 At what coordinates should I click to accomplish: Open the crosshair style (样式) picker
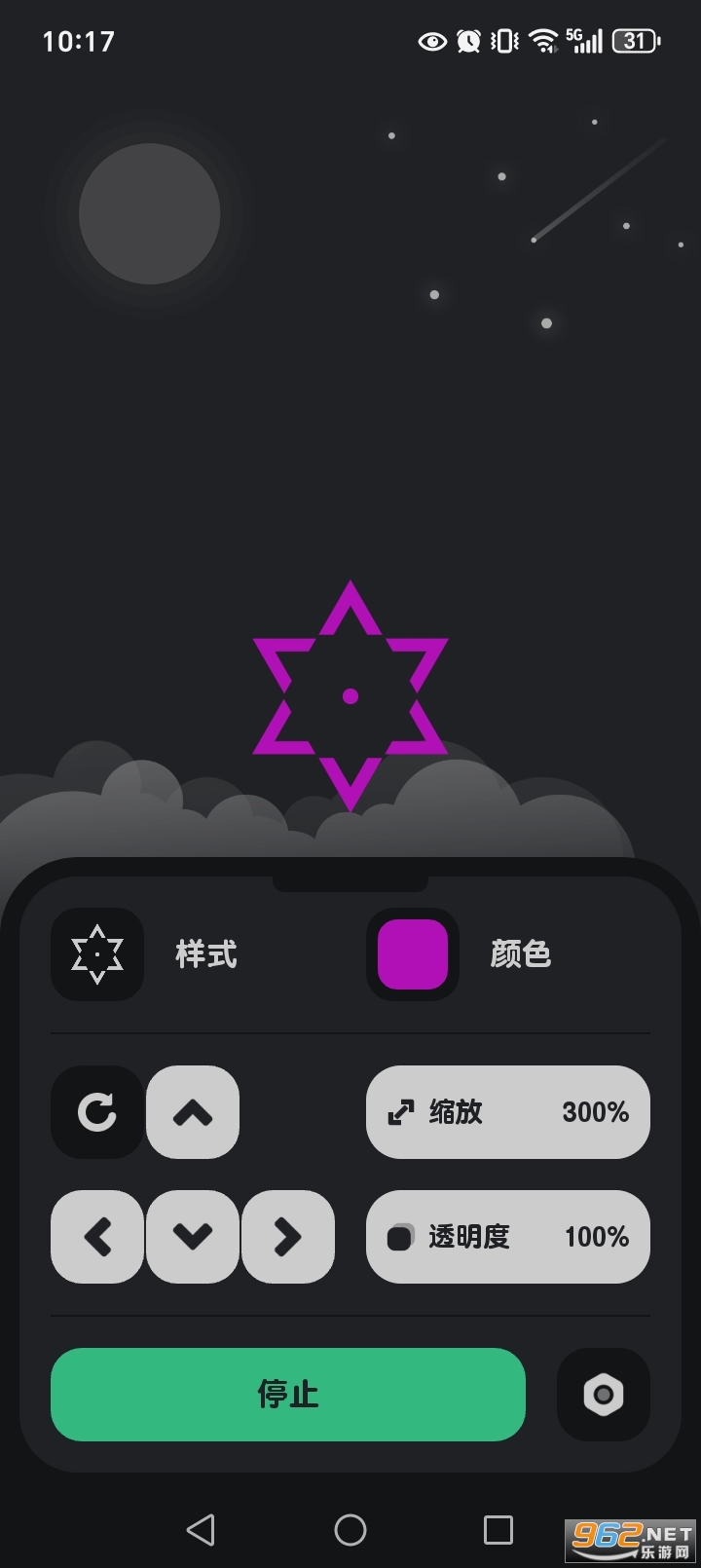[x=97, y=954]
